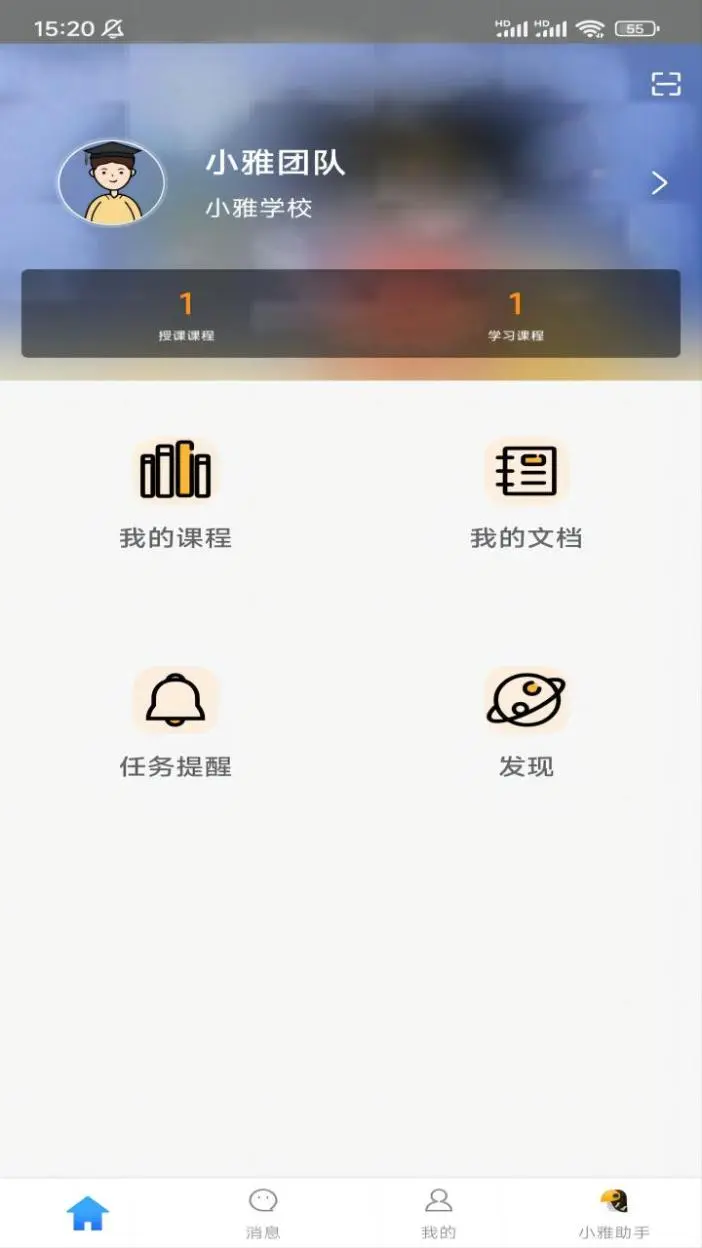This screenshot has height=1248, width=702.
Task: Open the 小雅团队 profile chevron
Action: (x=659, y=183)
